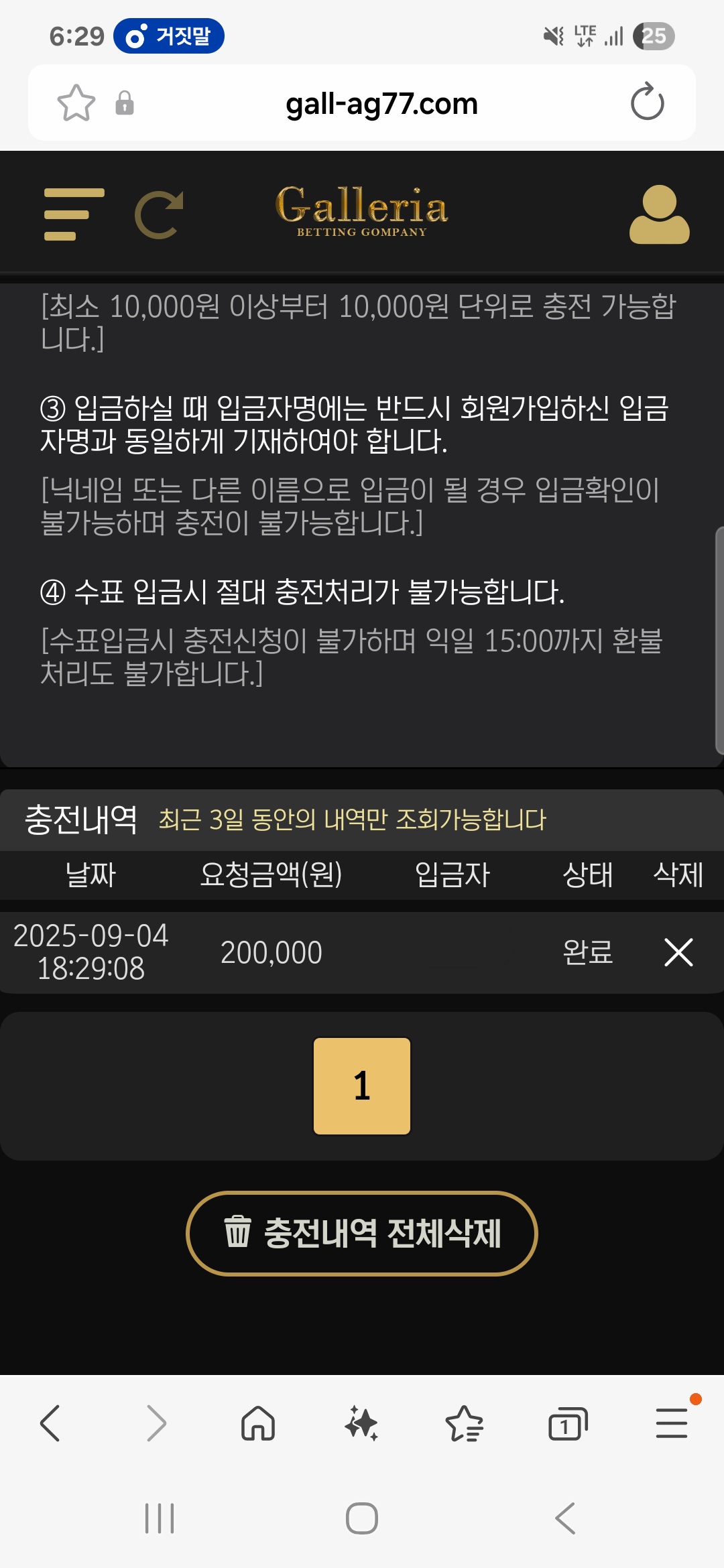
Task: Open the browser bookmarks list
Action: coord(464,1423)
